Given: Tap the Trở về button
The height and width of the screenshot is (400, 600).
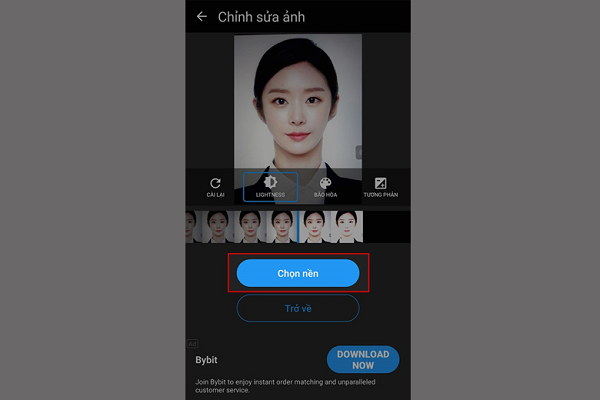Looking at the screenshot, I should coord(297,308).
